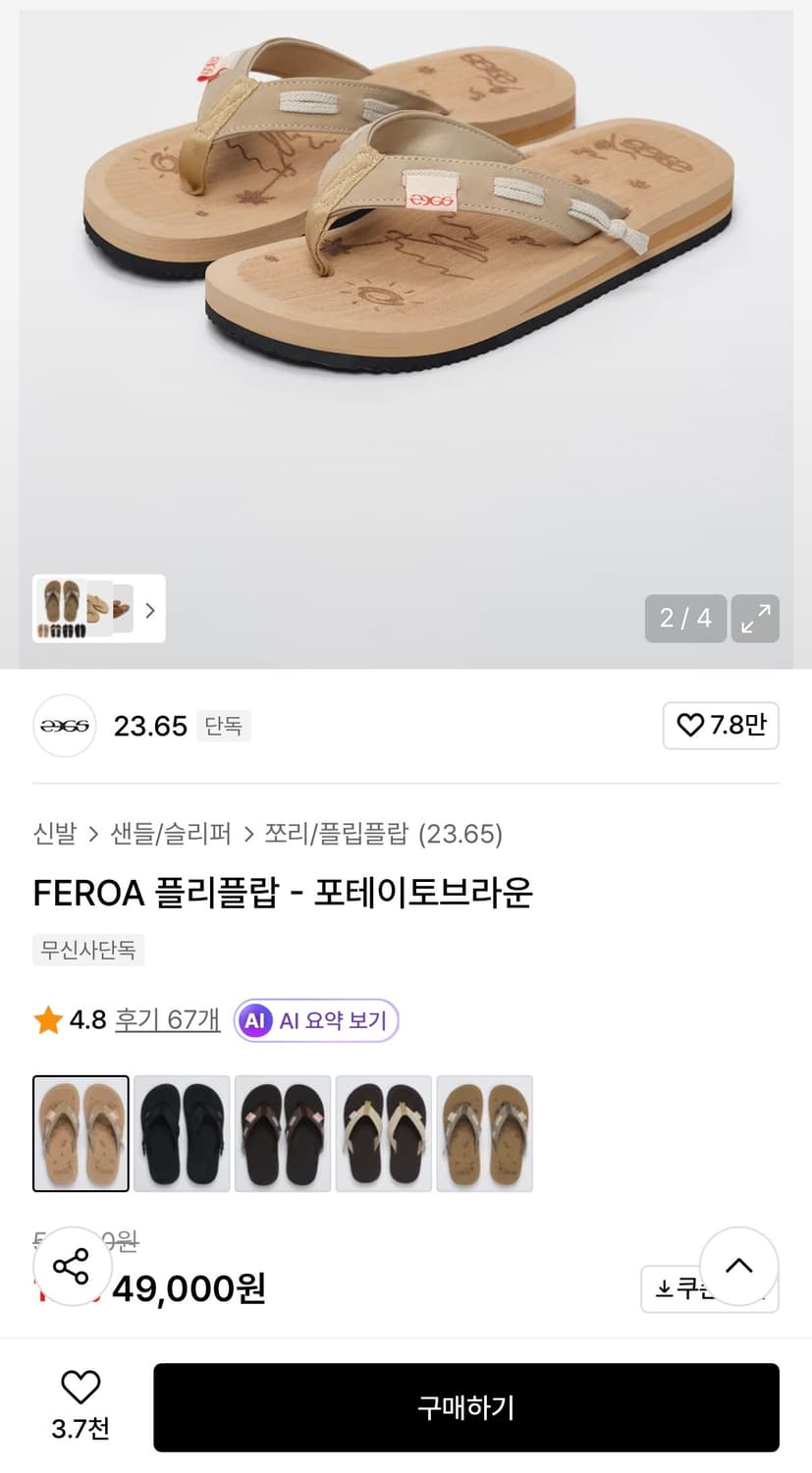Select the first tan thumbnail in the strip
Screen dimensions: 812x1473
81,1133
